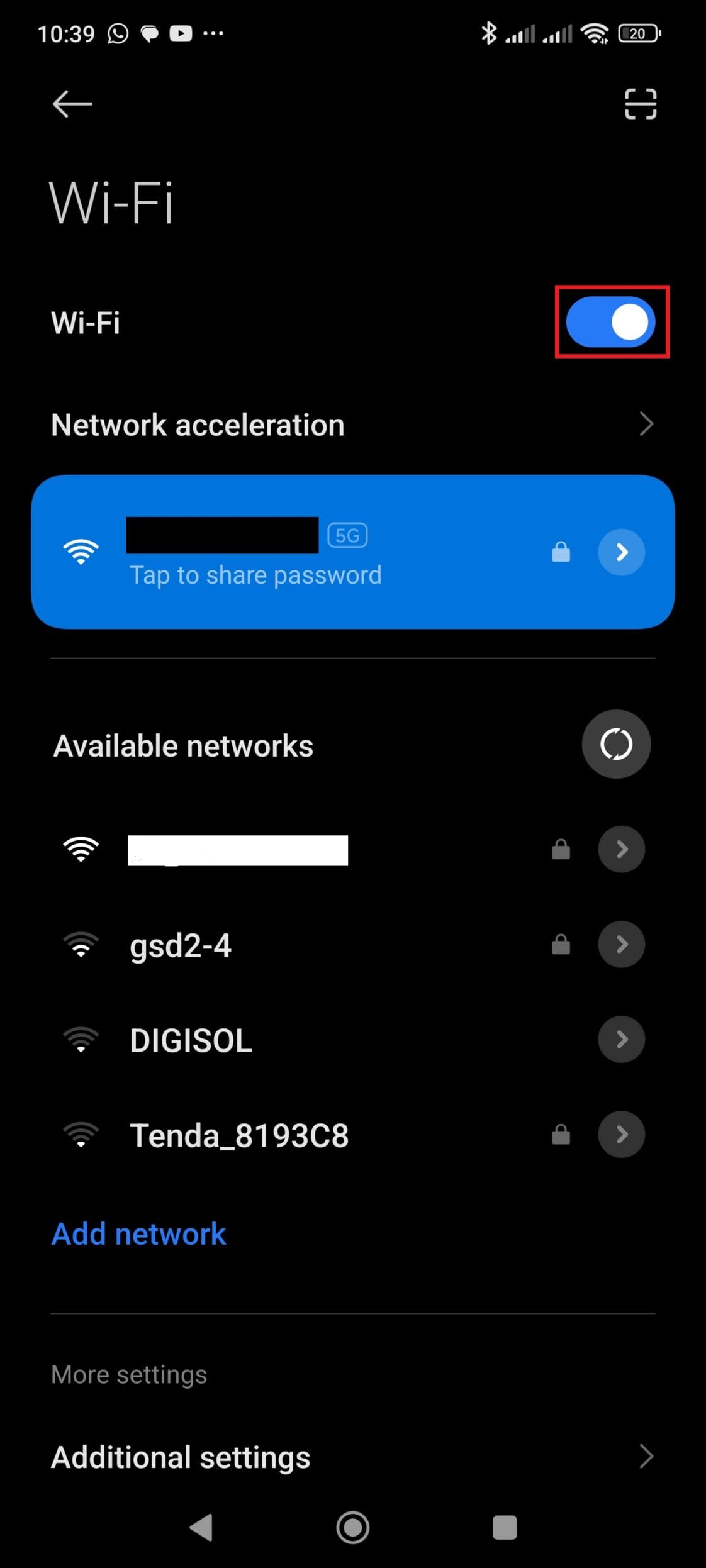Open the QR code scanner icon

[640, 104]
